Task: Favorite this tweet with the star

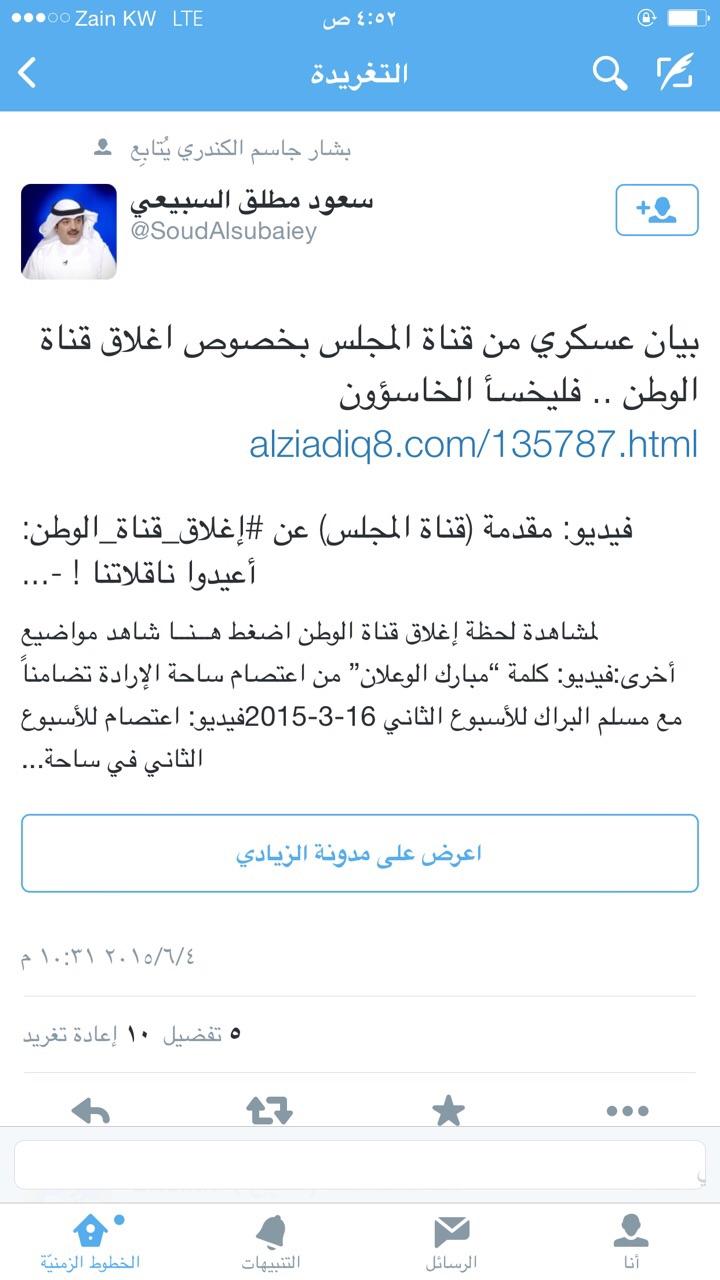Action: pos(448,1109)
